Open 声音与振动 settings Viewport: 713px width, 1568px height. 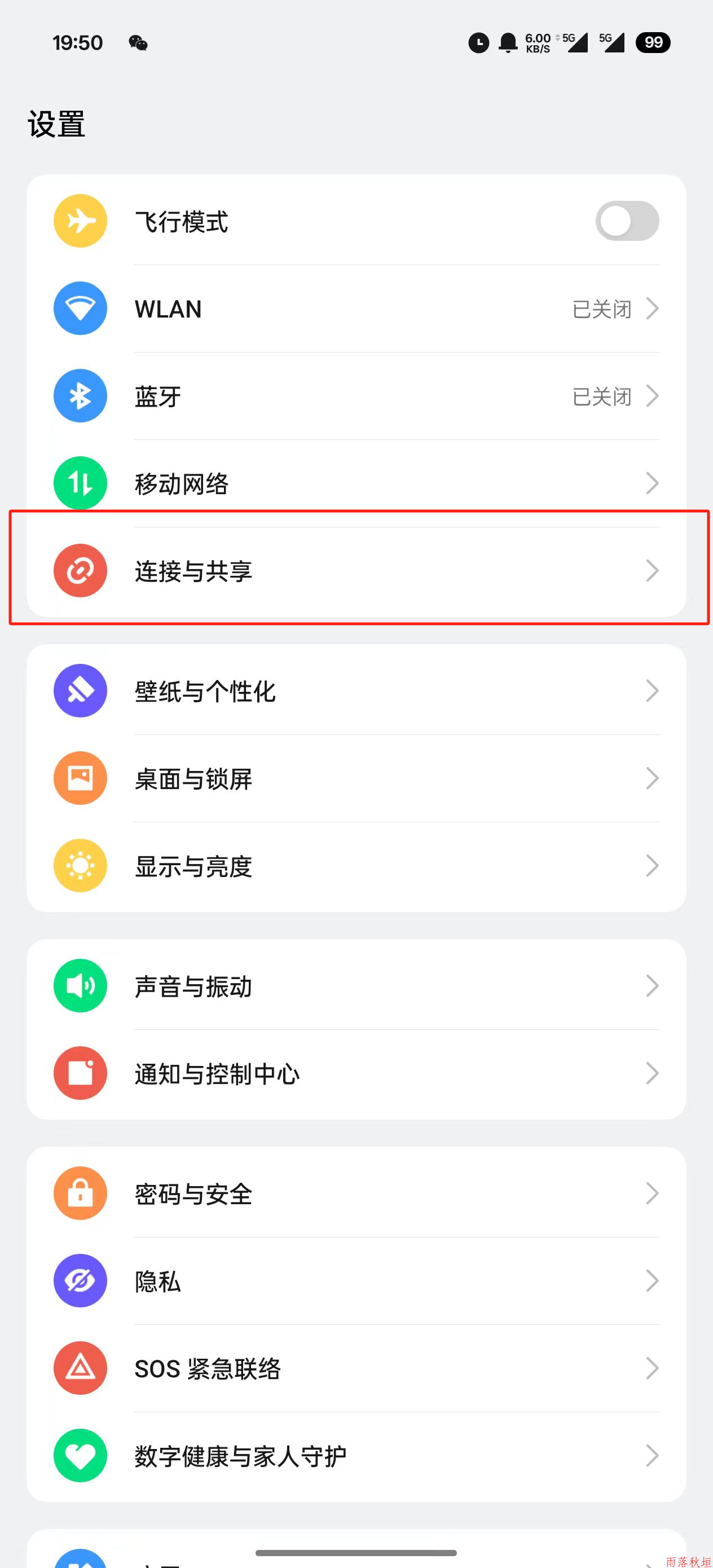pyautogui.click(x=356, y=986)
